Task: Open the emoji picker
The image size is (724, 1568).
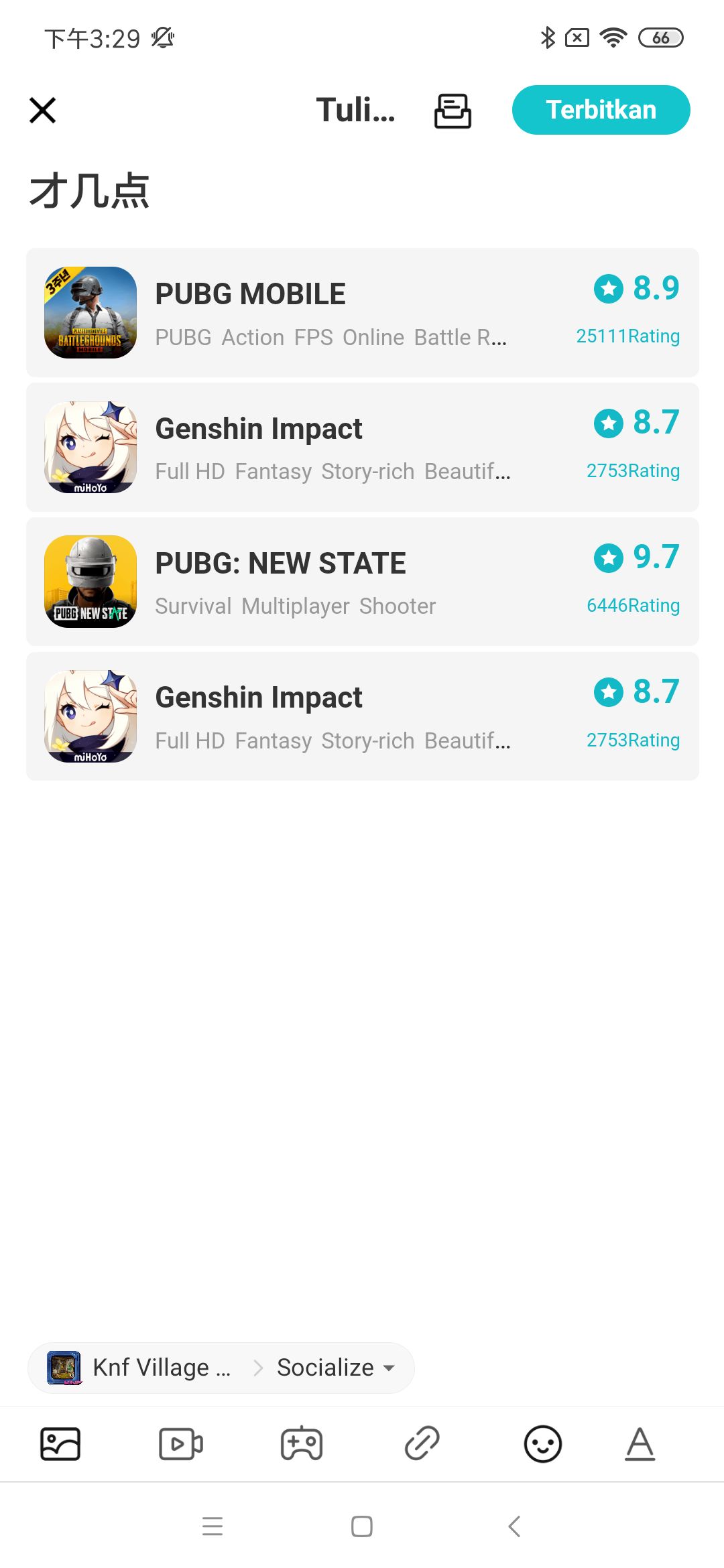Action: (x=542, y=1444)
